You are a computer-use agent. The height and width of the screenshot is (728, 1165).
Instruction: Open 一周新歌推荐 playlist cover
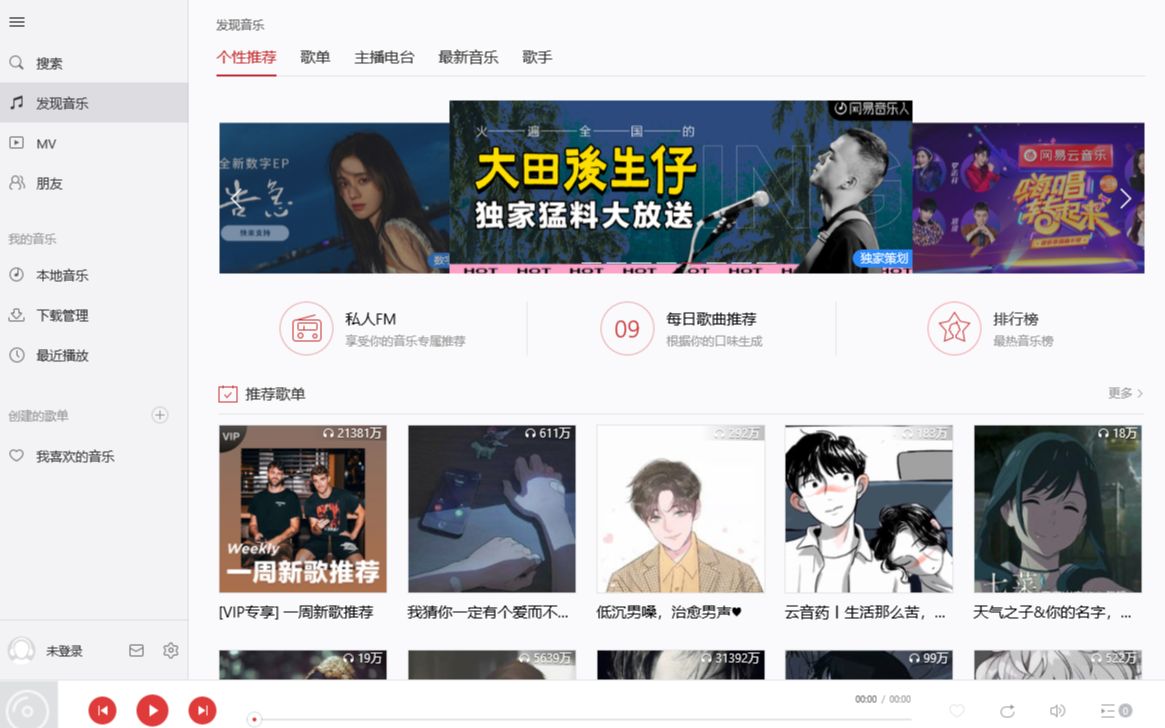point(303,509)
